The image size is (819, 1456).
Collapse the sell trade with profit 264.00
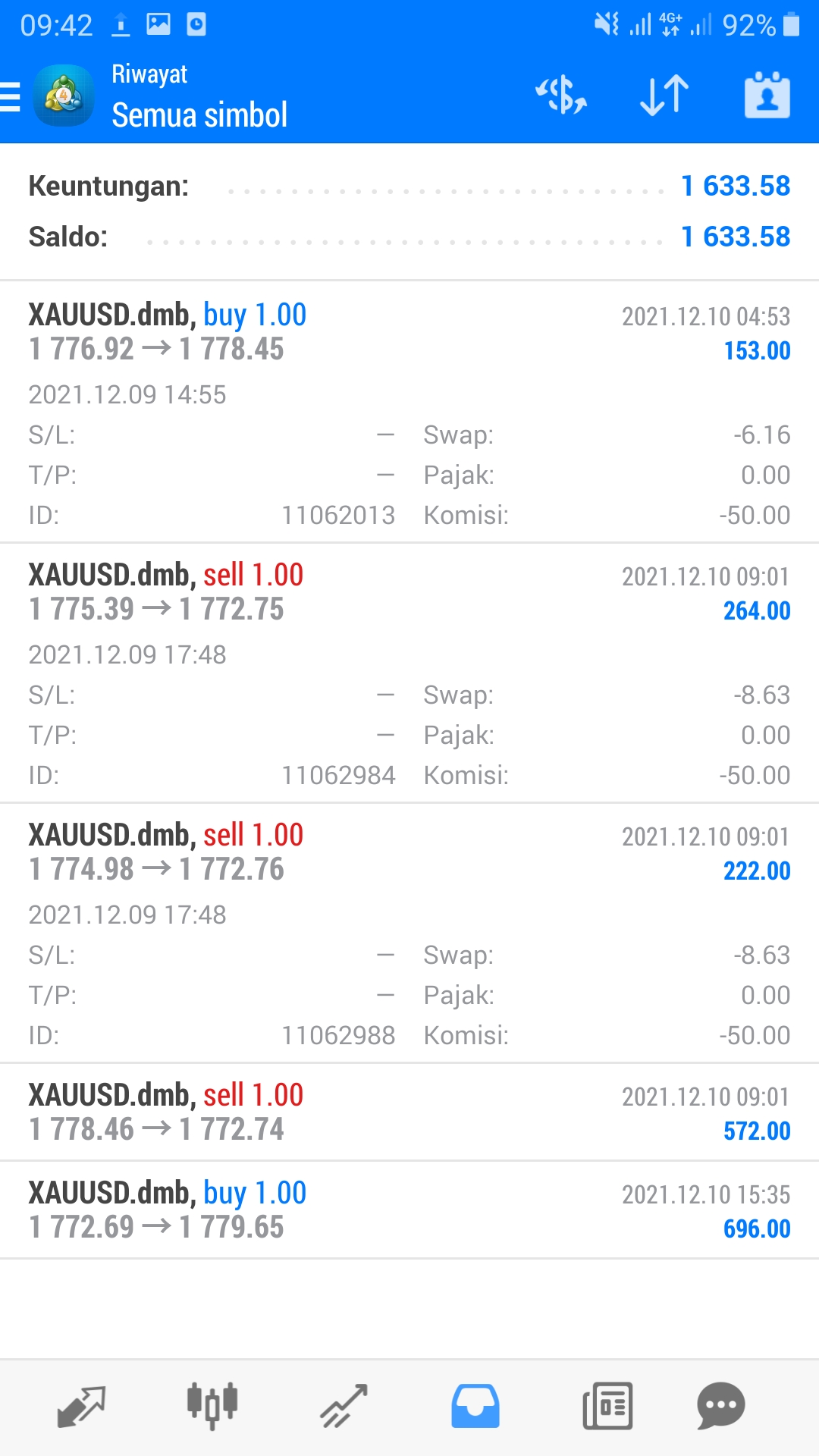(x=409, y=673)
